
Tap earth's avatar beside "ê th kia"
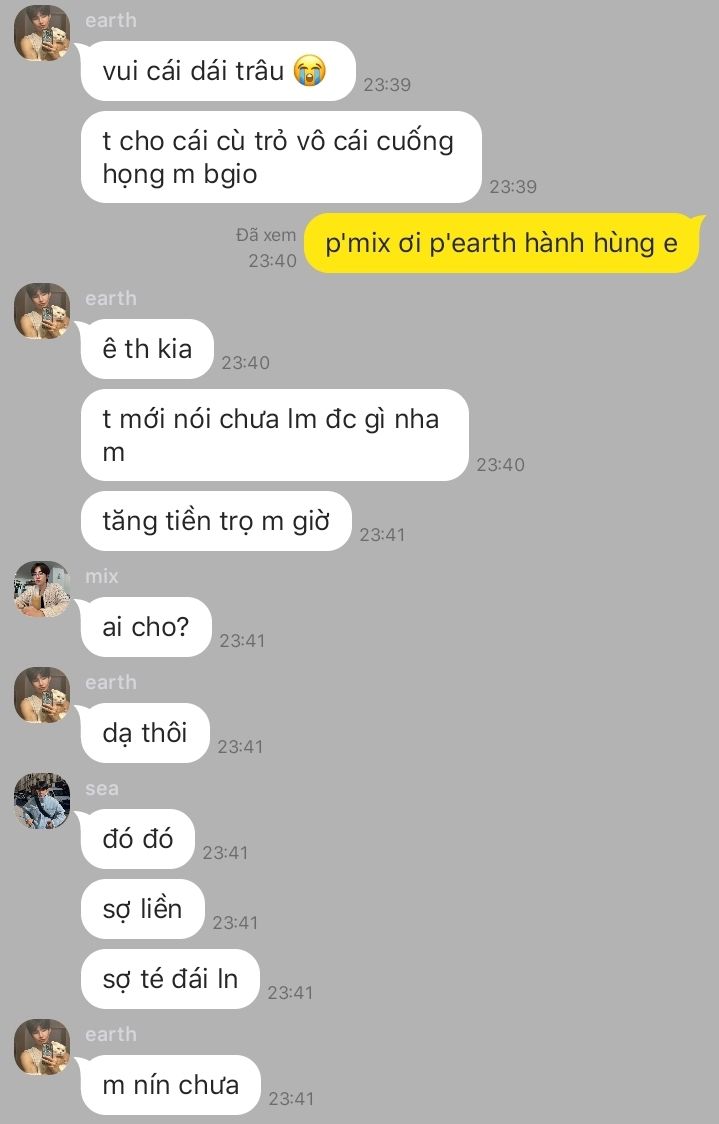coord(42,311)
